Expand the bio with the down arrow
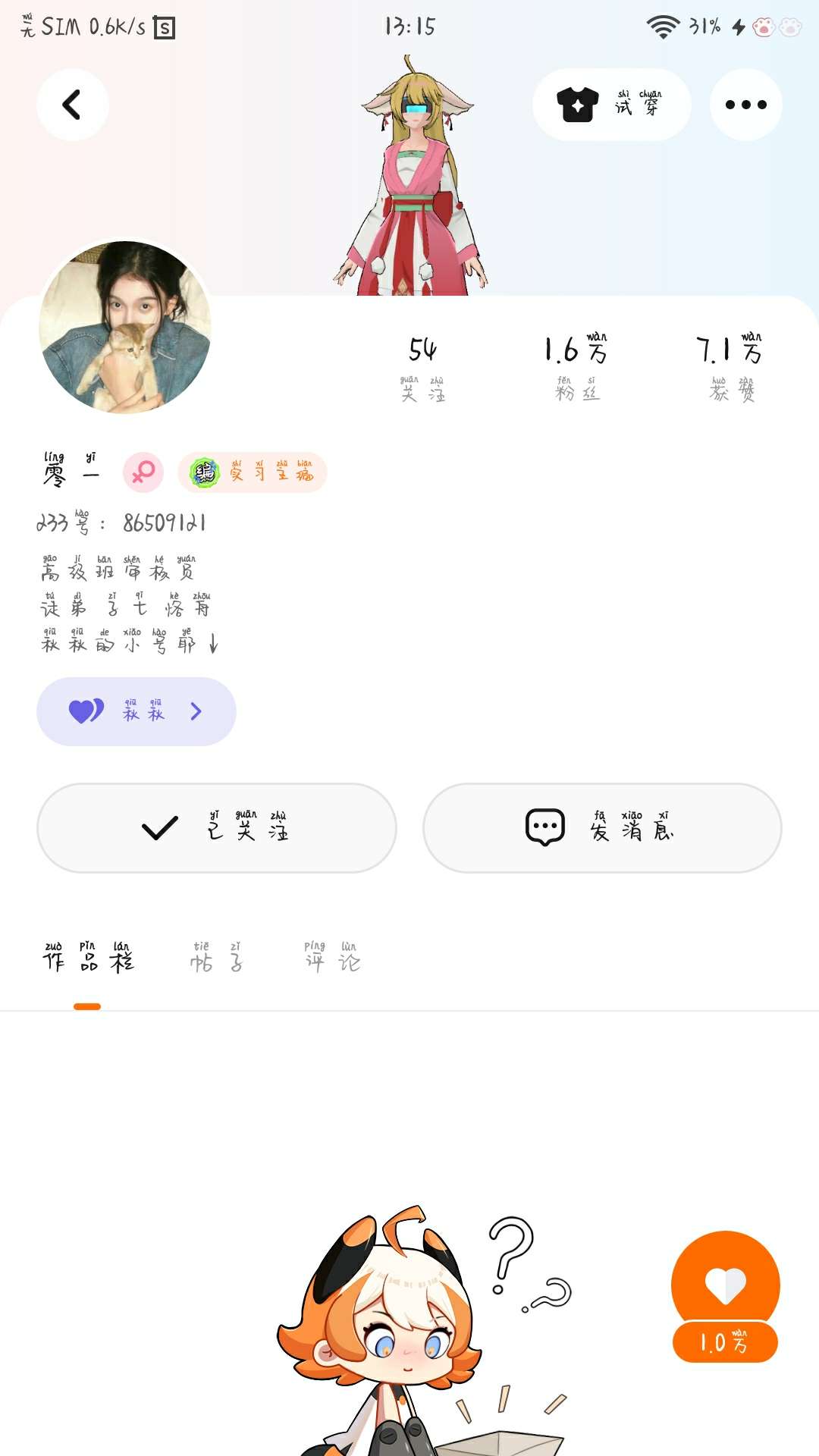 pyautogui.click(x=214, y=644)
